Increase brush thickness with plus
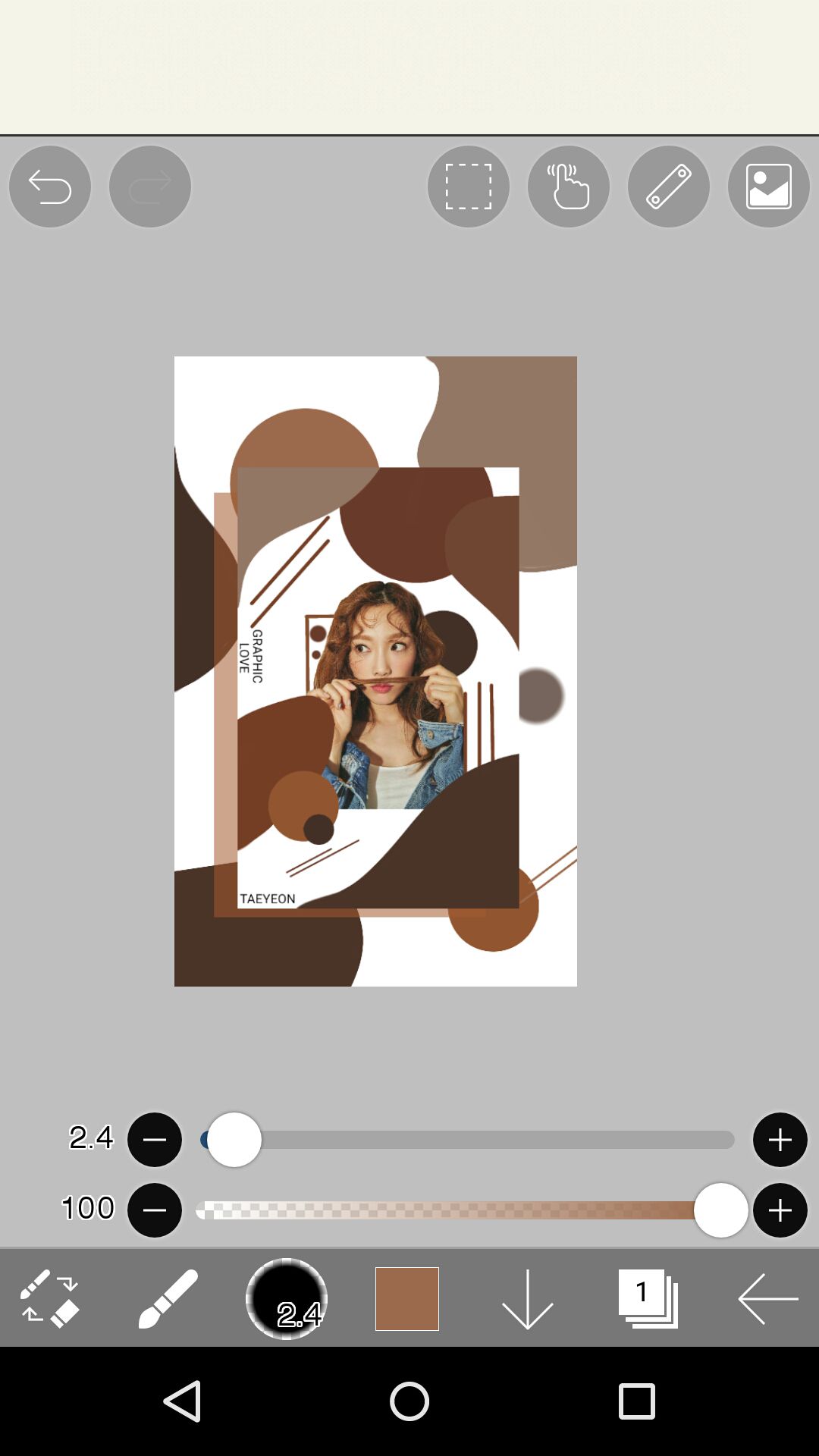819x1456 pixels. [x=780, y=1140]
